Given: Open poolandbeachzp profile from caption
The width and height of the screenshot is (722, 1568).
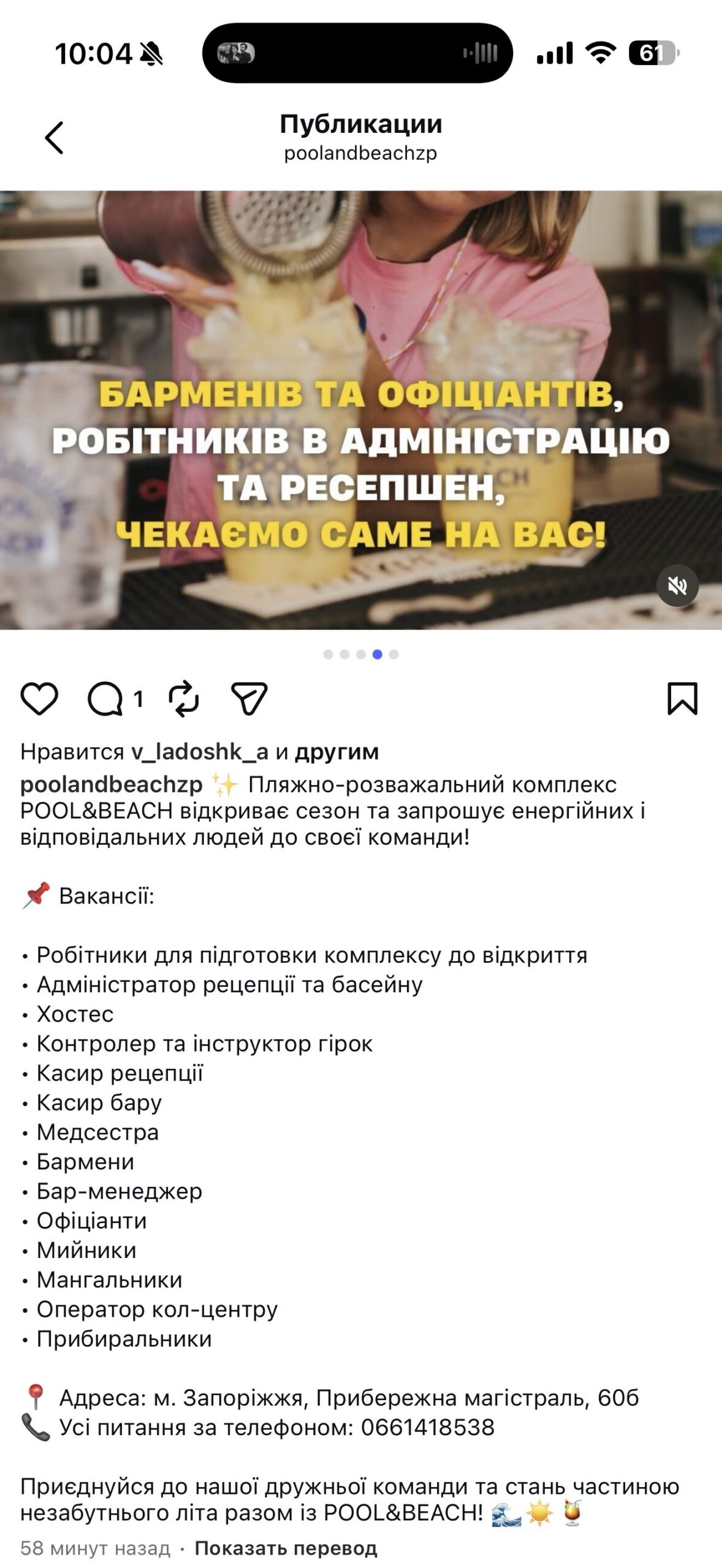Looking at the screenshot, I should coord(111,784).
